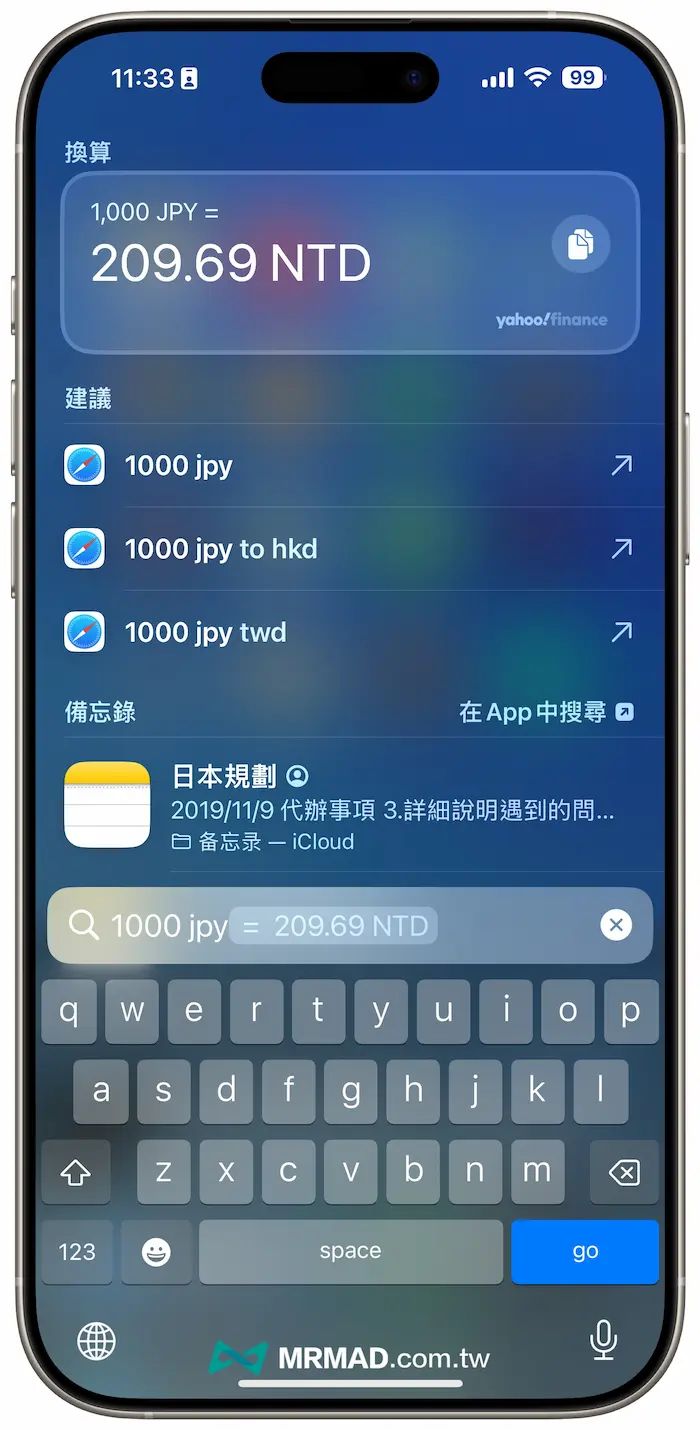Toggle the shift key

(76, 1172)
